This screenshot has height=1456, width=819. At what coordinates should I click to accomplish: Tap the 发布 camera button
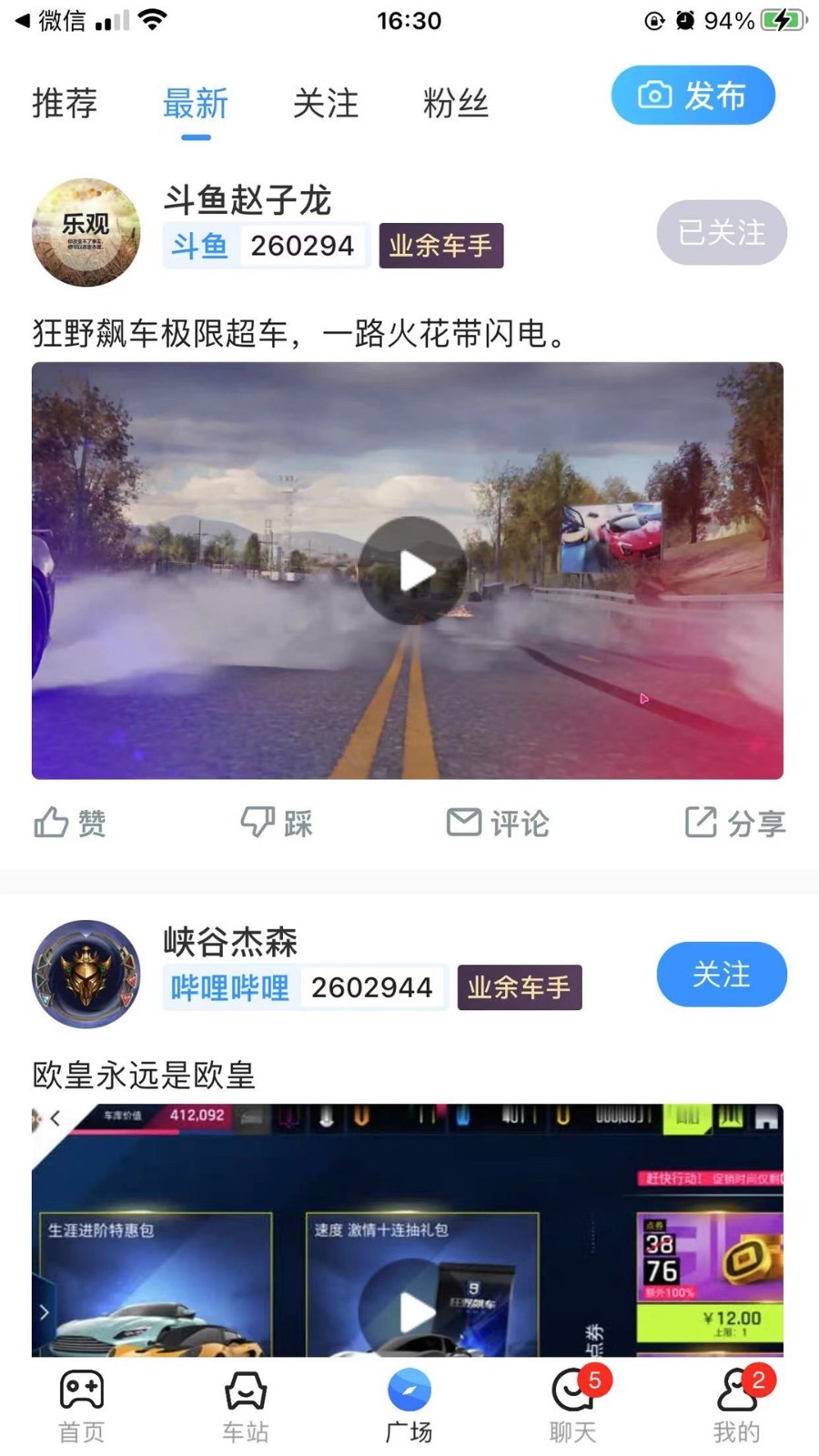[x=693, y=96]
